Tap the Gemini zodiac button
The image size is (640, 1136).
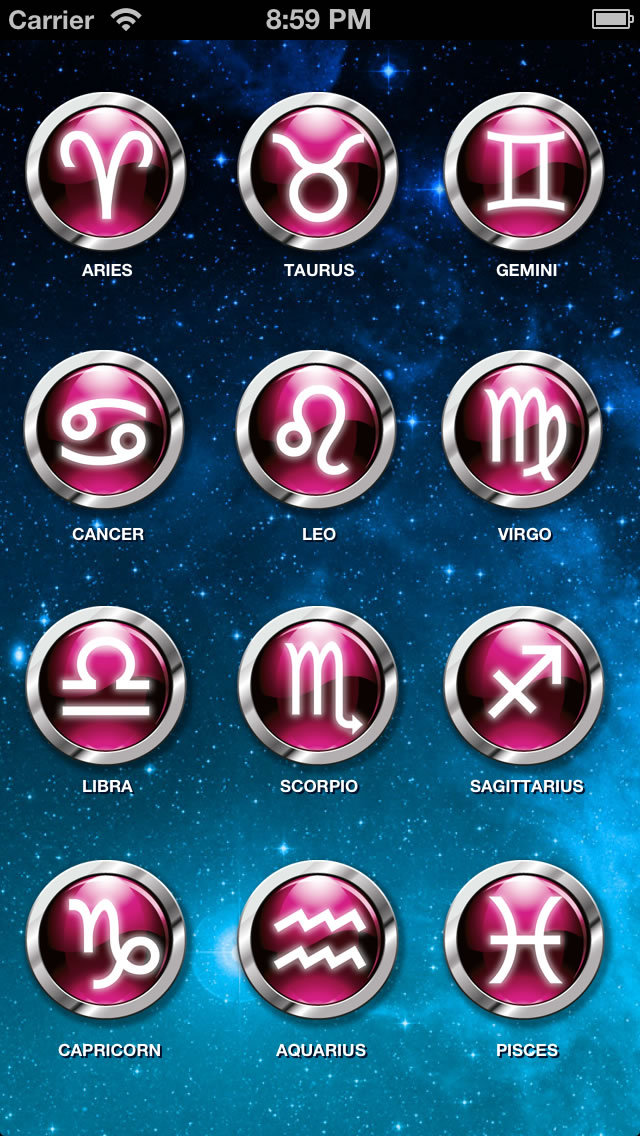click(x=524, y=170)
